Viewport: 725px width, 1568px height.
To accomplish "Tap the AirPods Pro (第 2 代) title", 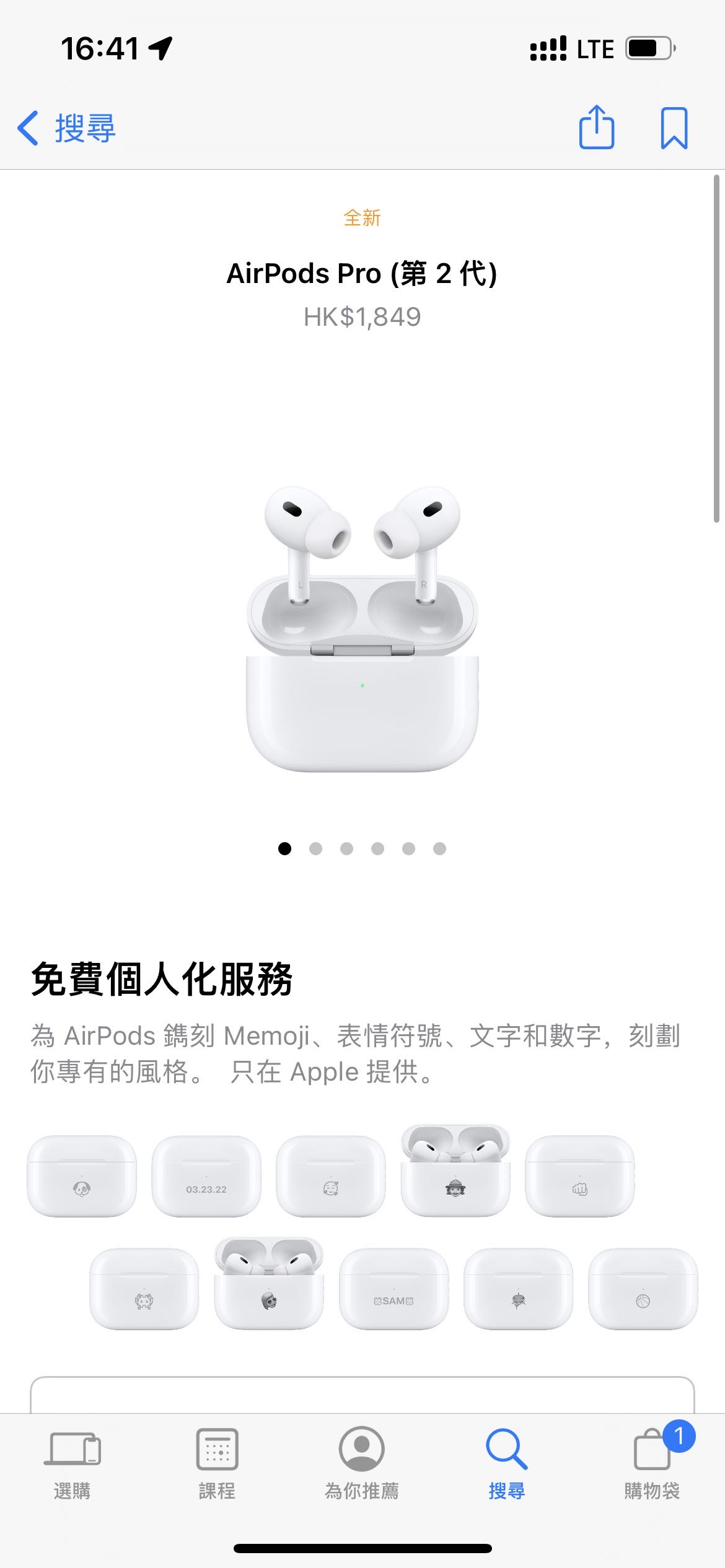I will coord(362,272).
